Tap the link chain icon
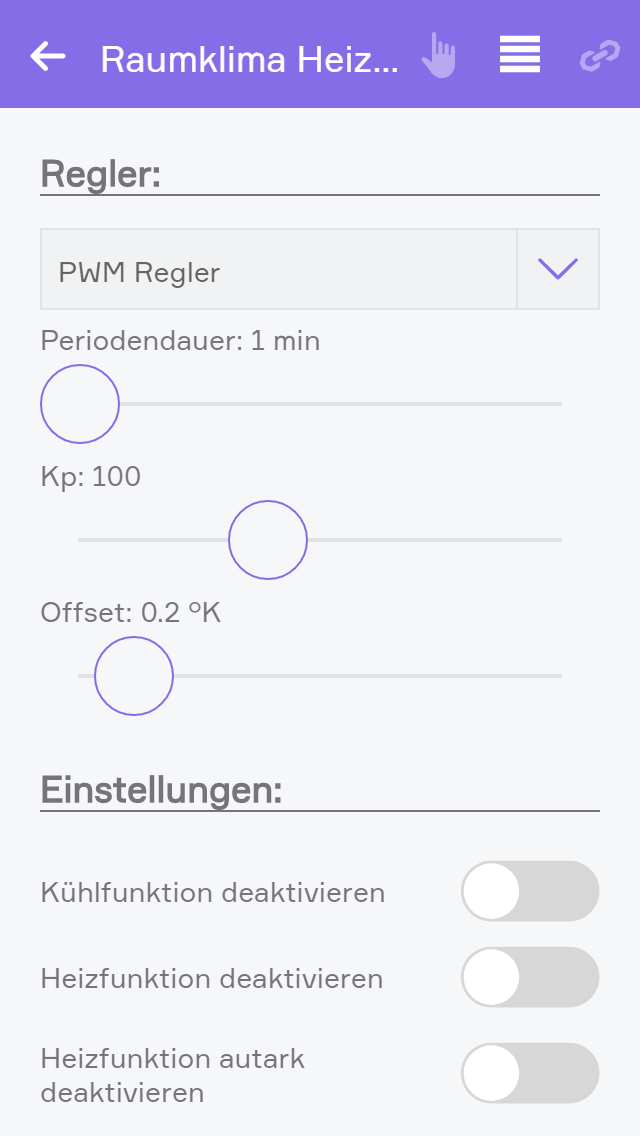The height and width of the screenshot is (1136, 640). tap(599, 56)
